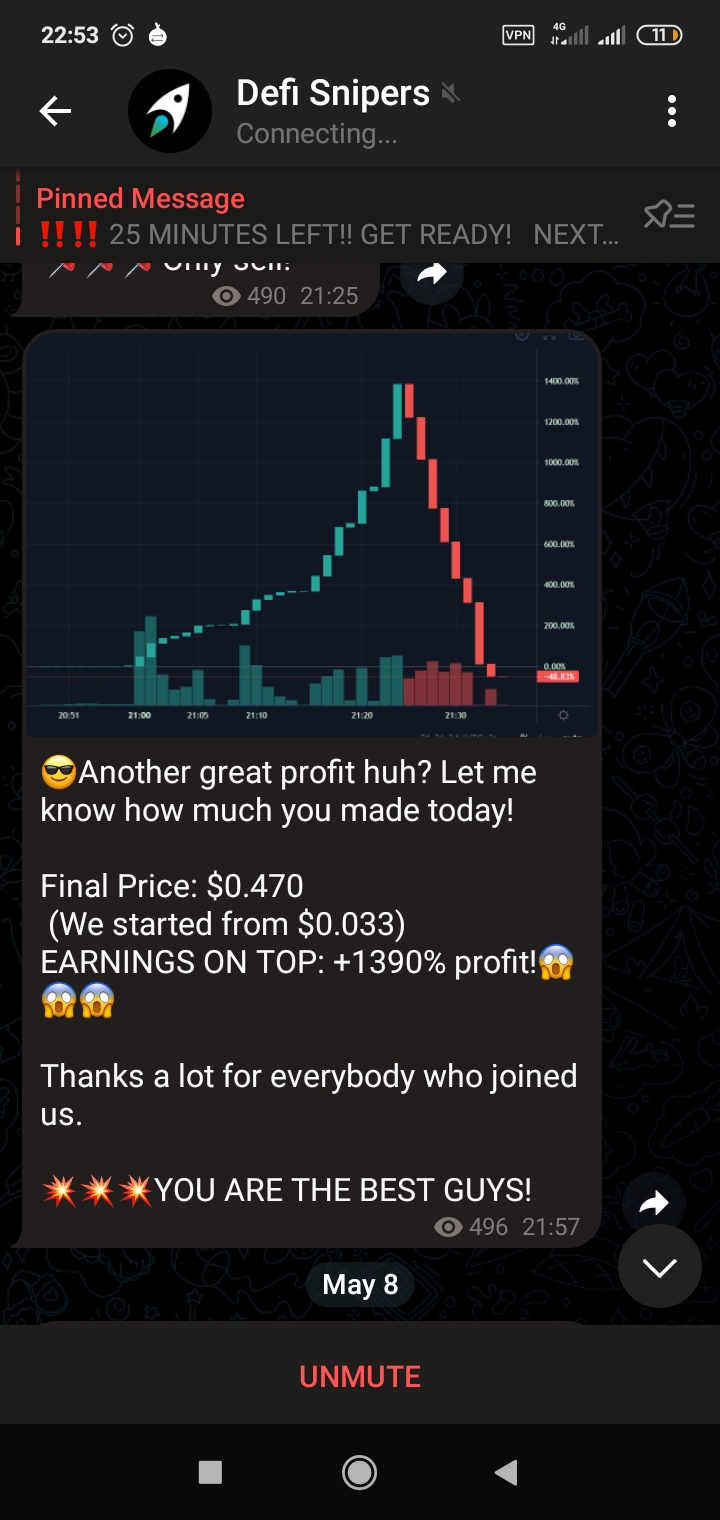720x1520 pixels.
Task: Tap the back arrow to leave the chat
Action: (x=55, y=111)
